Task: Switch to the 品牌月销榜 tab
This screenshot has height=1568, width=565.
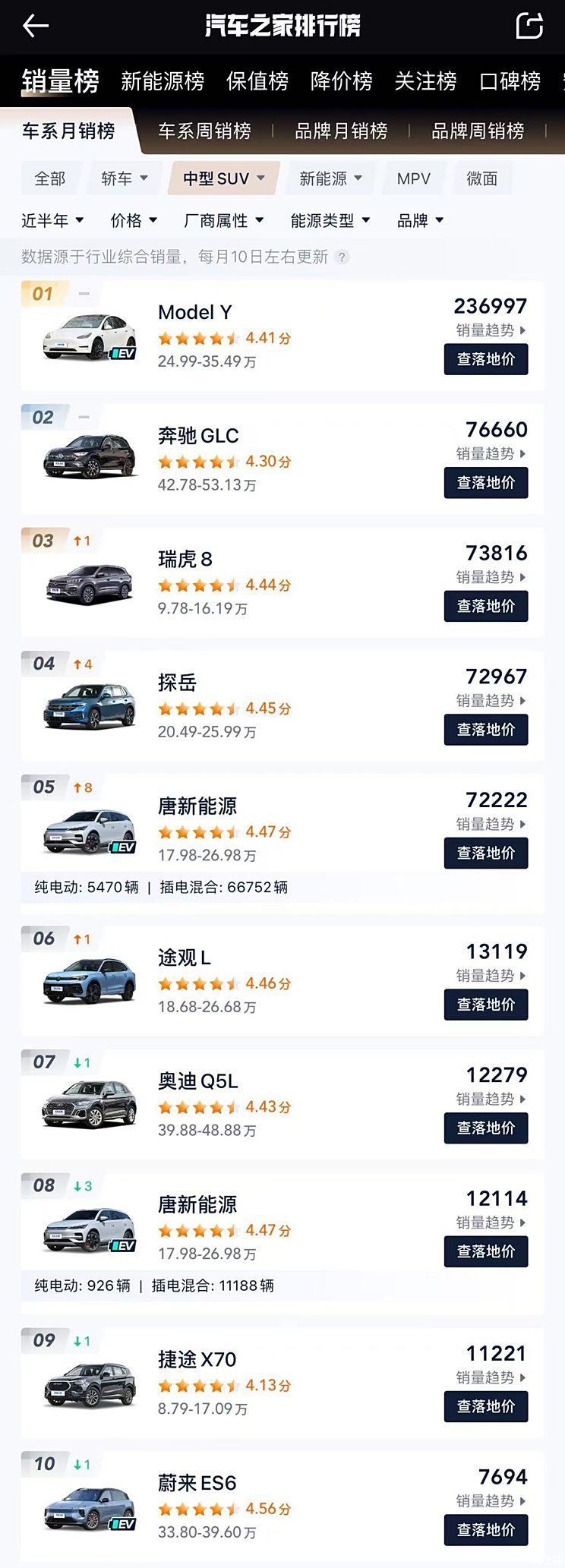Action: tap(340, 131)
